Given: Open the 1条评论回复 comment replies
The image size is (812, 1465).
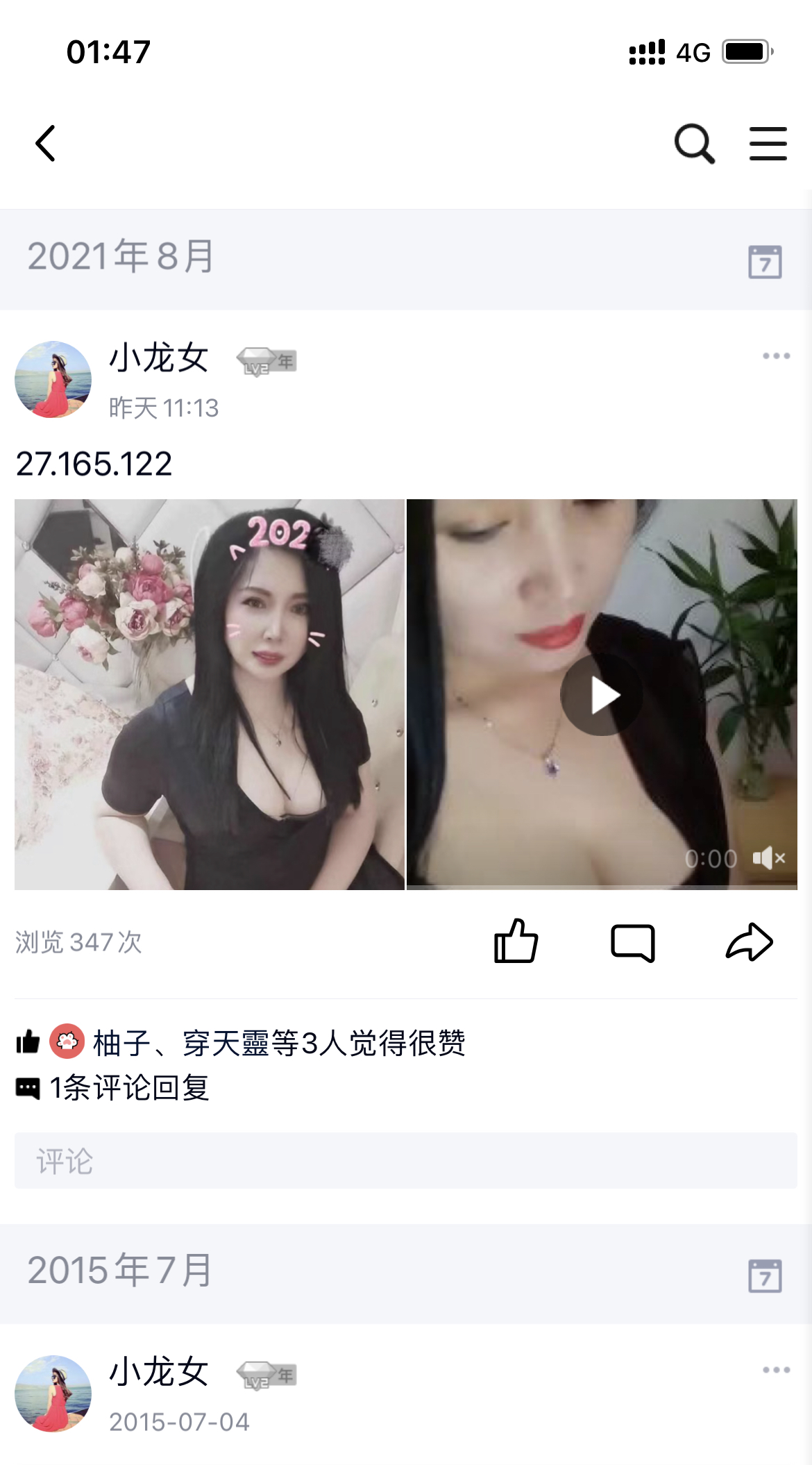Looking at the screenshot, I should tap(128, 1087).
